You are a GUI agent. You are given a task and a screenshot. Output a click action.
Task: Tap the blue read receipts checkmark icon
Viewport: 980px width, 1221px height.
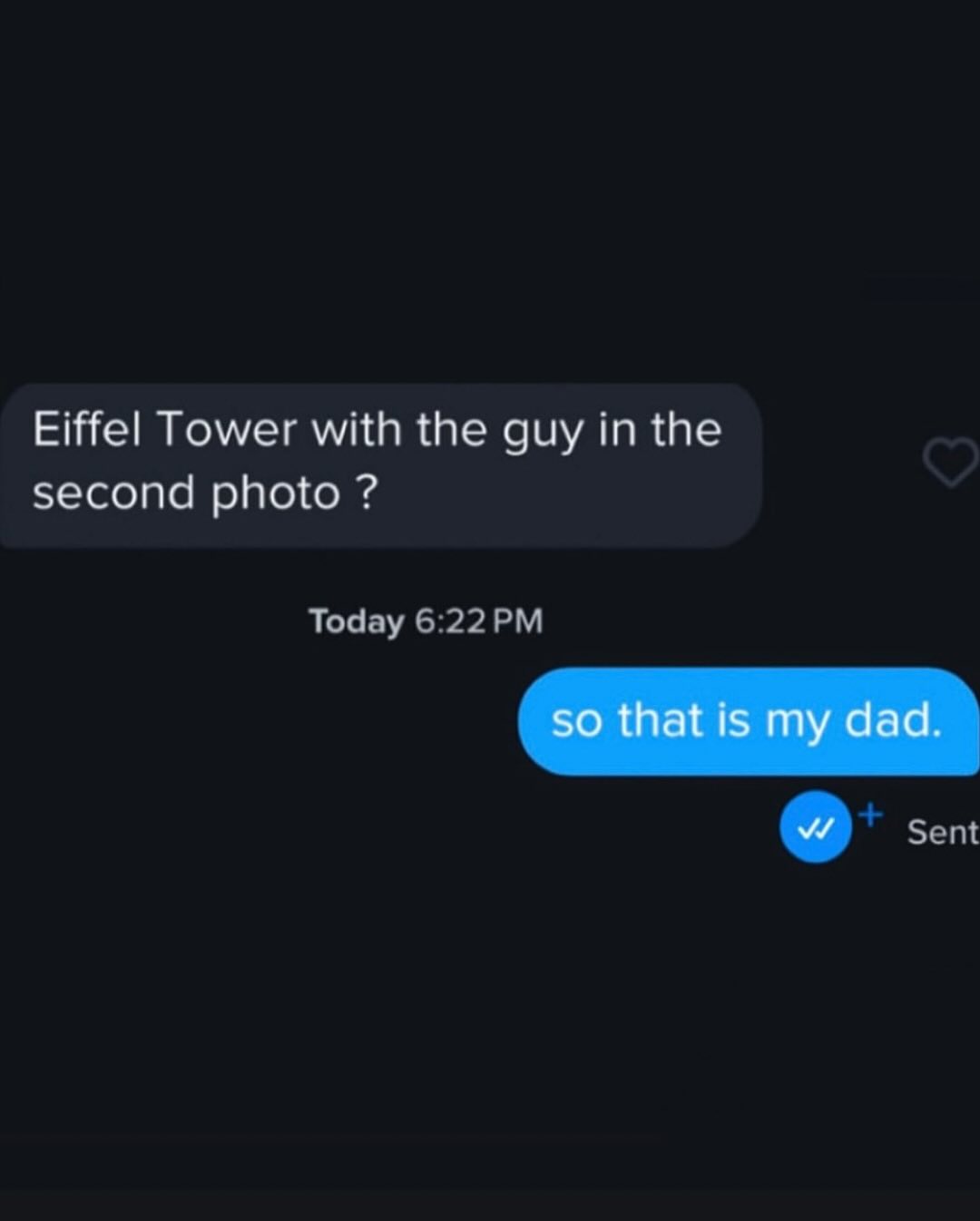click(815, 827)
